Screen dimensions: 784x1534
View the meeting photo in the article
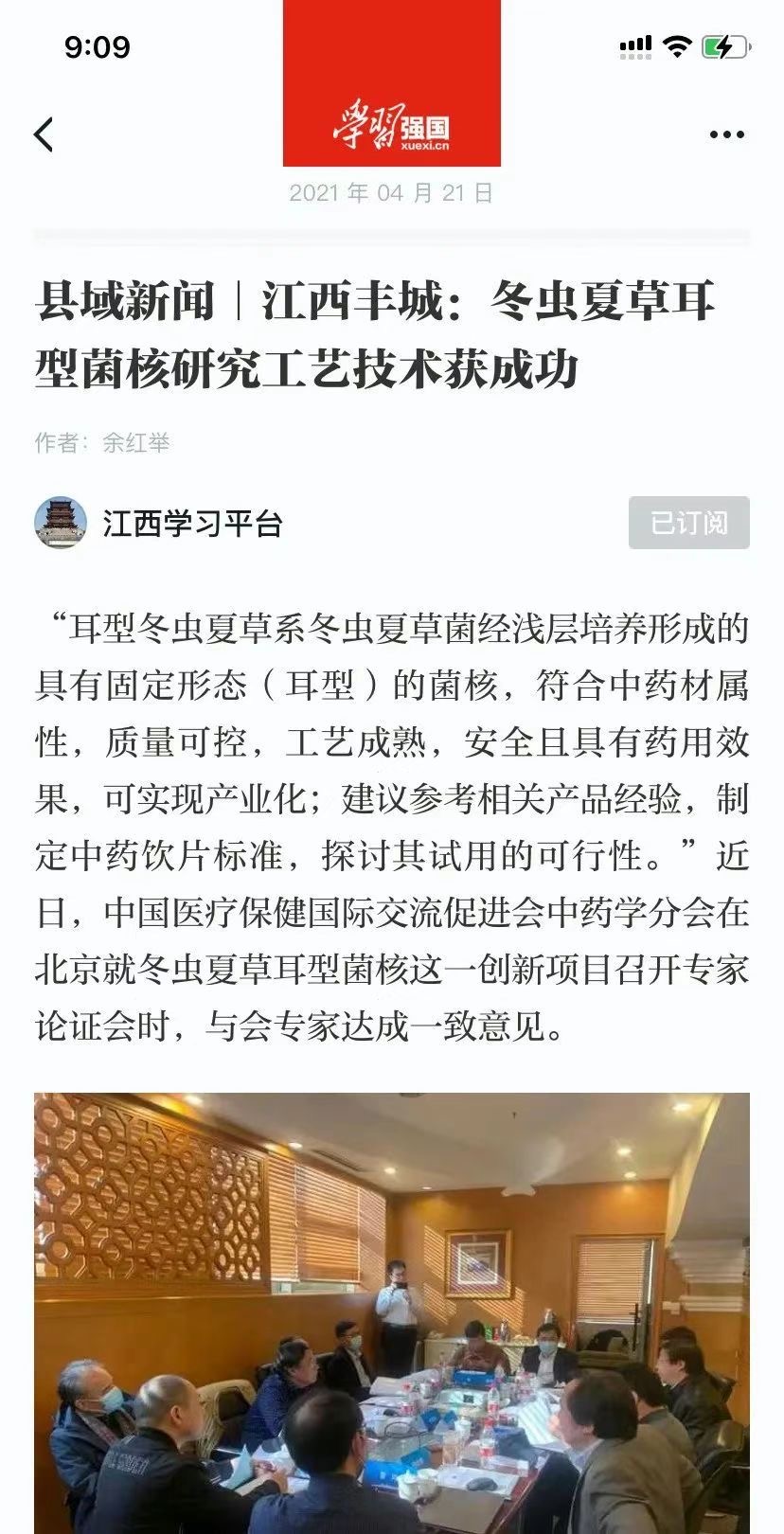click(x=392, y=1311)
